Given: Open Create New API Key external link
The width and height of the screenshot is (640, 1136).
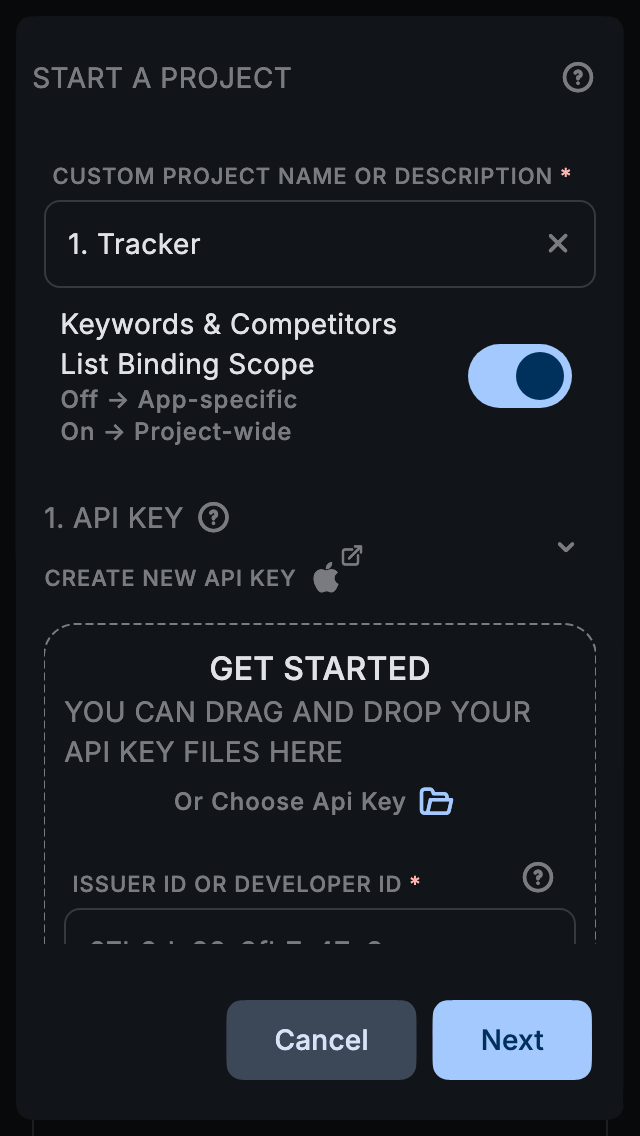Looking at the screenshot, I should point(351,555).
